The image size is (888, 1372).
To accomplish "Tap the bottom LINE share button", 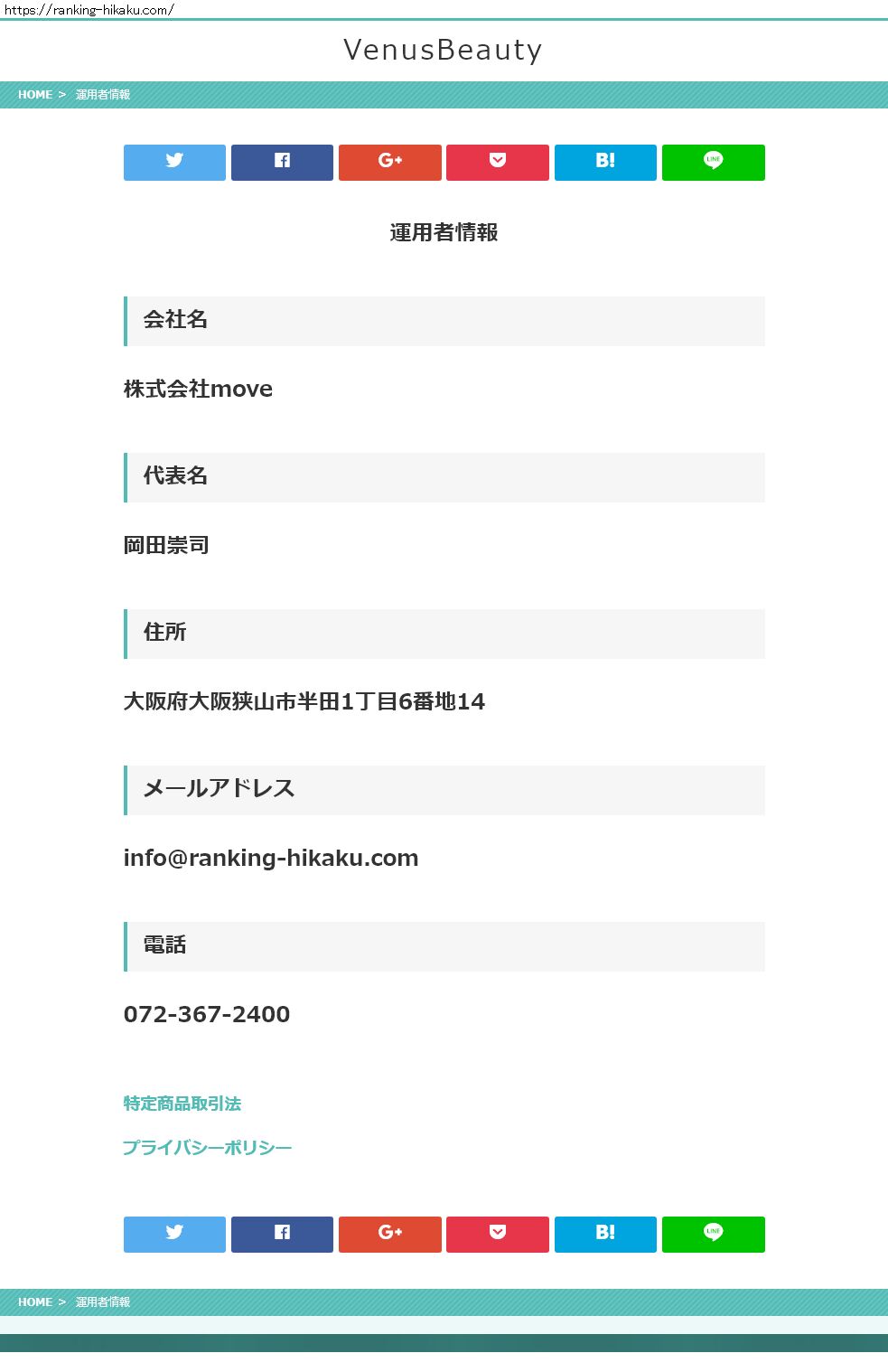I will coord(713,1235).
